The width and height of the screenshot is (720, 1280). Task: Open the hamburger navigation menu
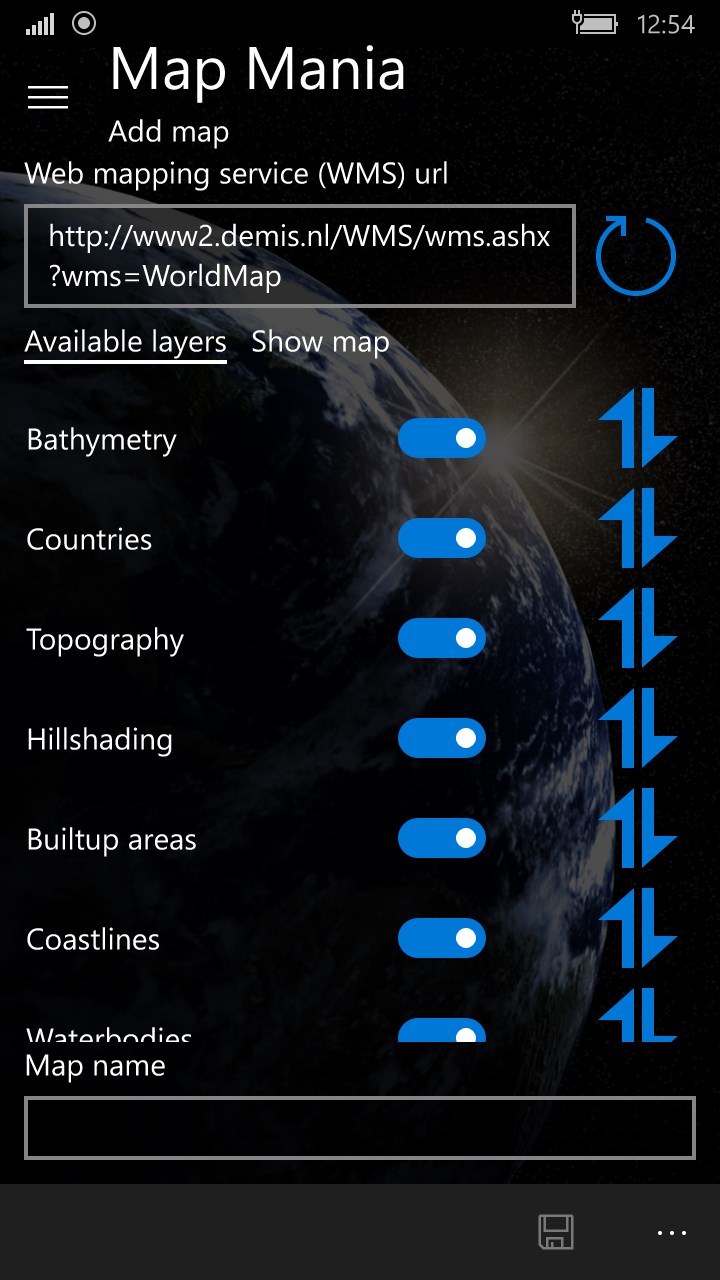[x=48, y=97]
